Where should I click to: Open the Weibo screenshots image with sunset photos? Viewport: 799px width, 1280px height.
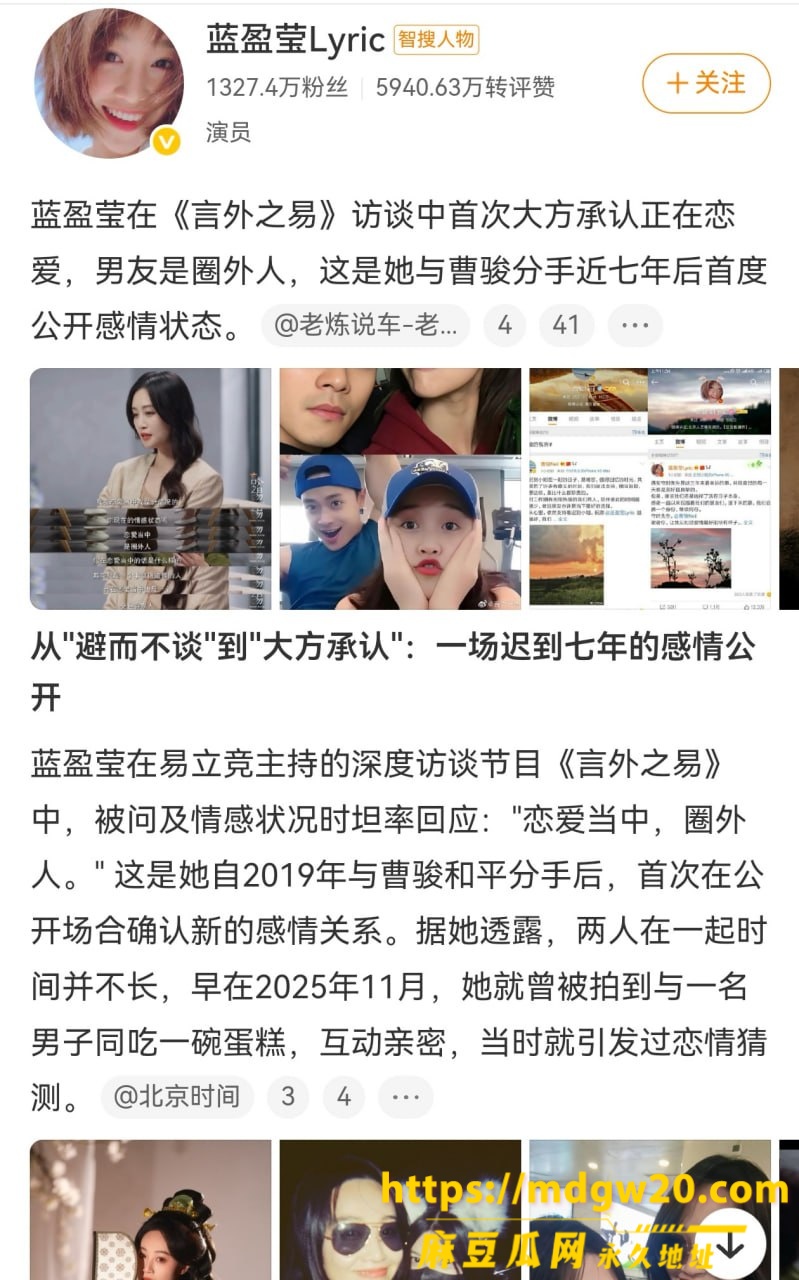(650, 489)
